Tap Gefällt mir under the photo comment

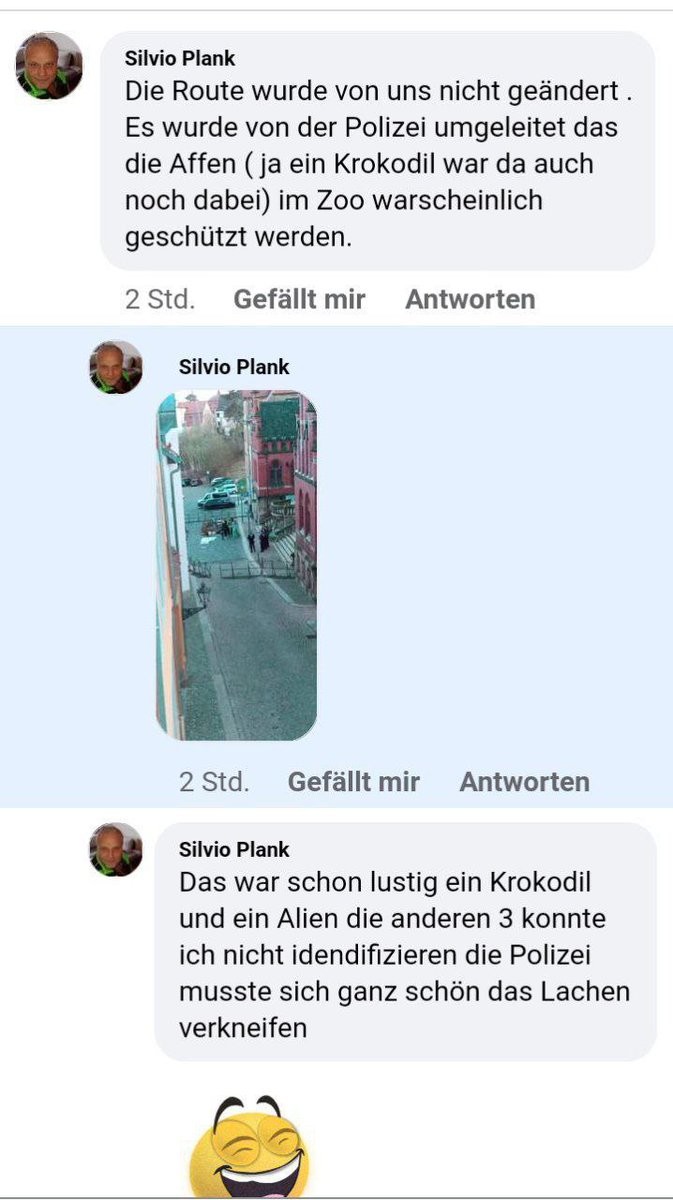point(354,782)
